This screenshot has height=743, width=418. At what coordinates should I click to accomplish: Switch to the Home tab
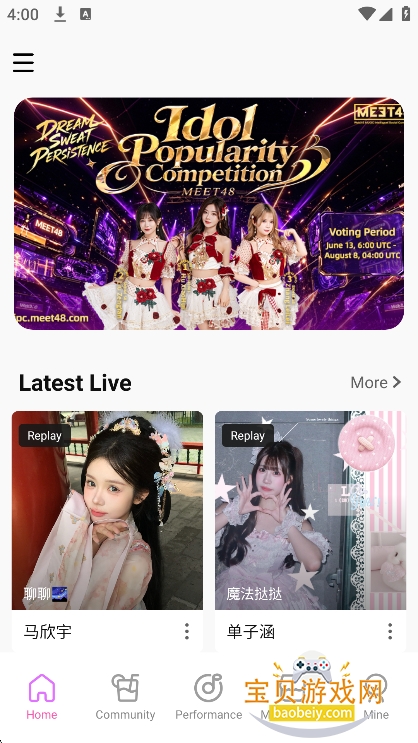[42, 697]
